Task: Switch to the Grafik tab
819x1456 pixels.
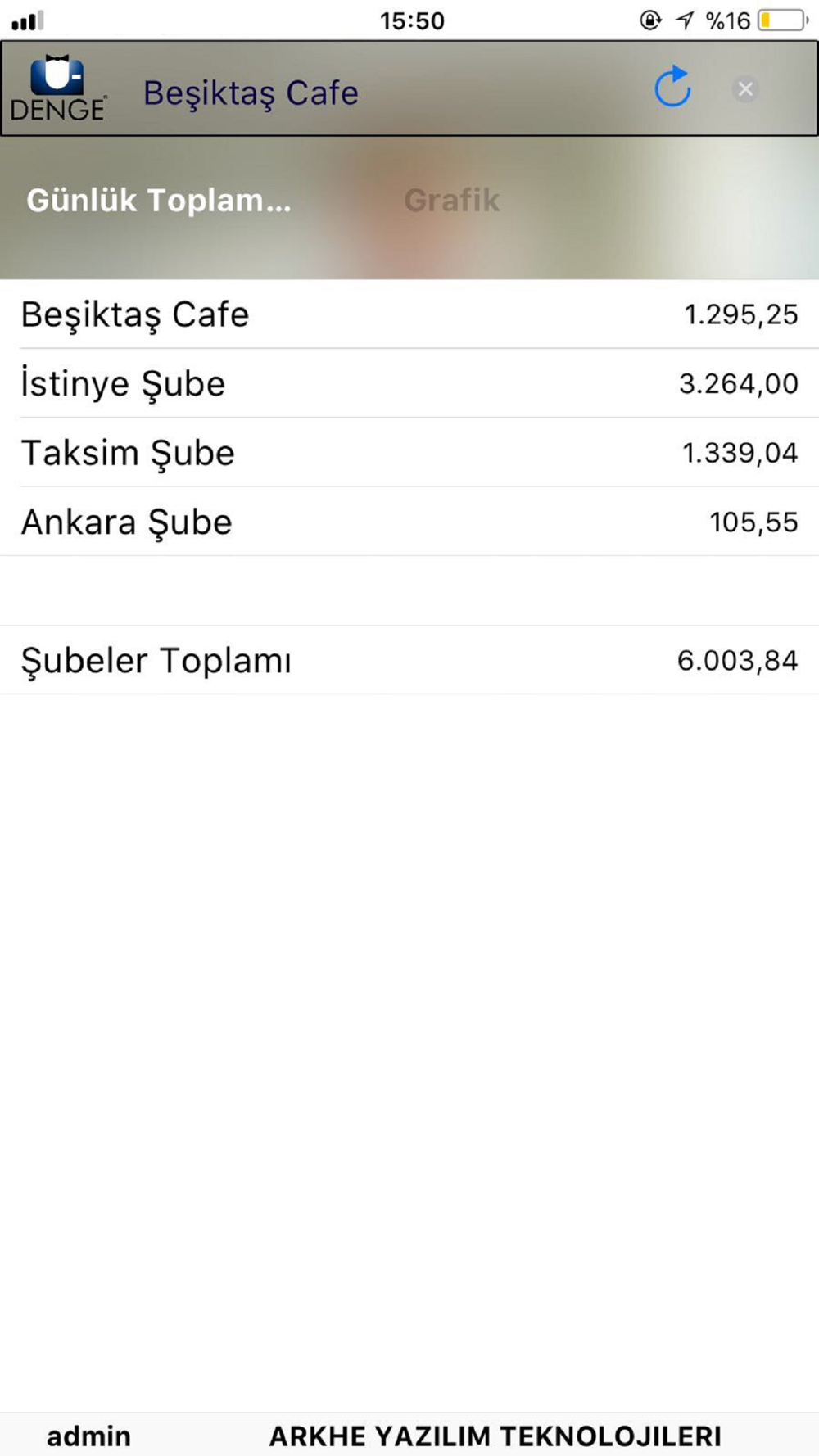Action: click(451, 200)
